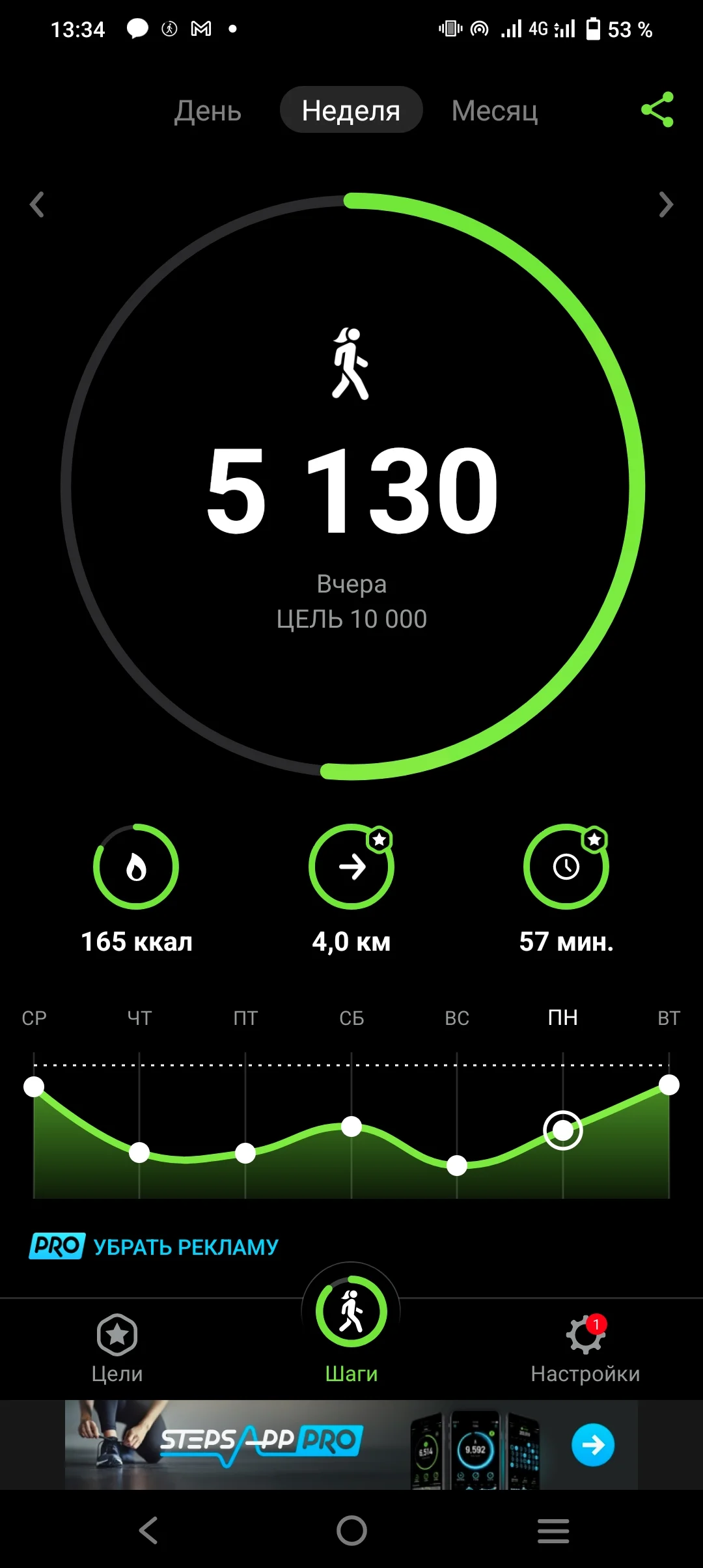The image size is (703, 1568).
Task: Go to the next period arrow
Action: click(665, 204)
